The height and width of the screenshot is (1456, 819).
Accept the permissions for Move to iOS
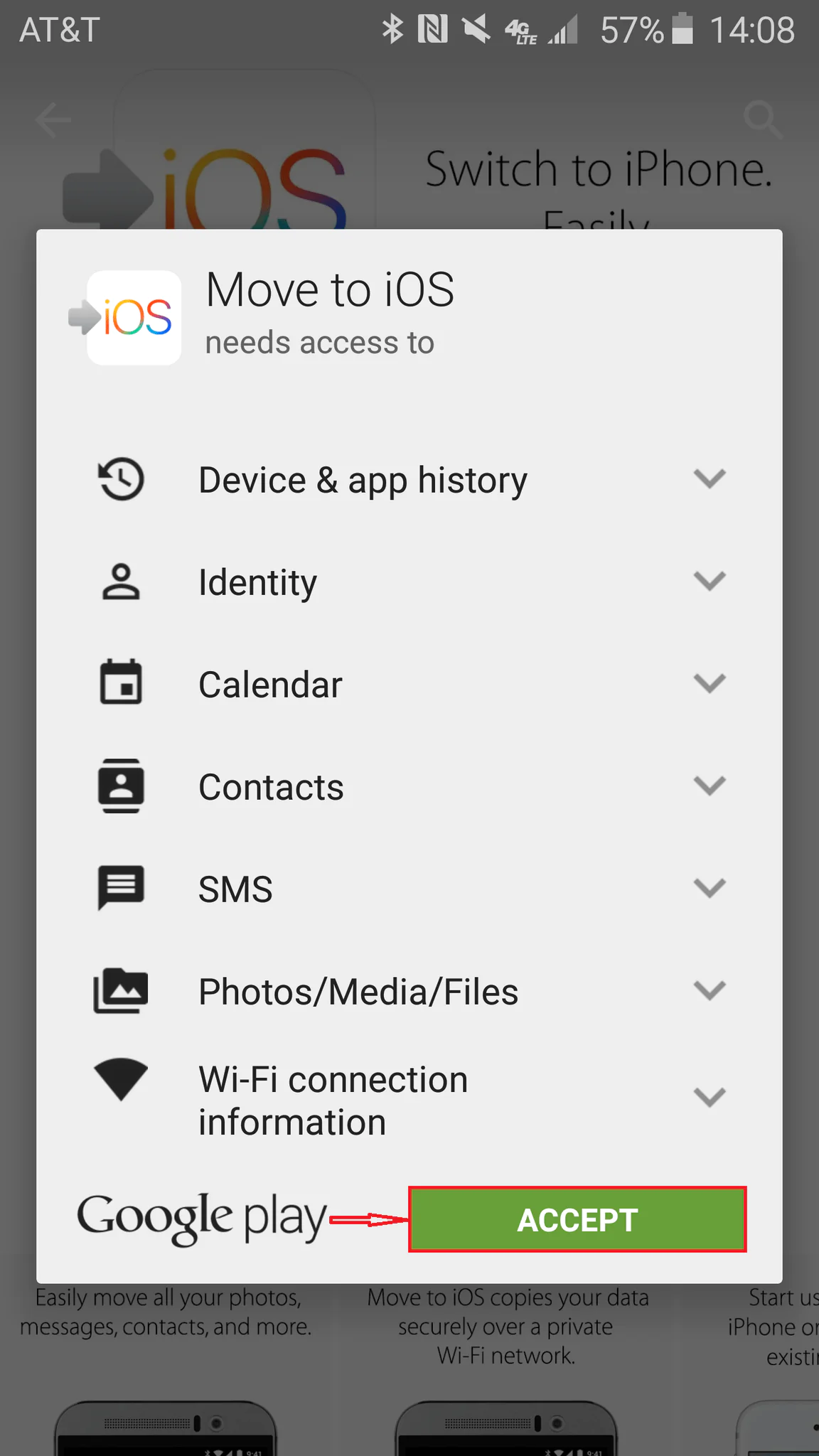577,1219
